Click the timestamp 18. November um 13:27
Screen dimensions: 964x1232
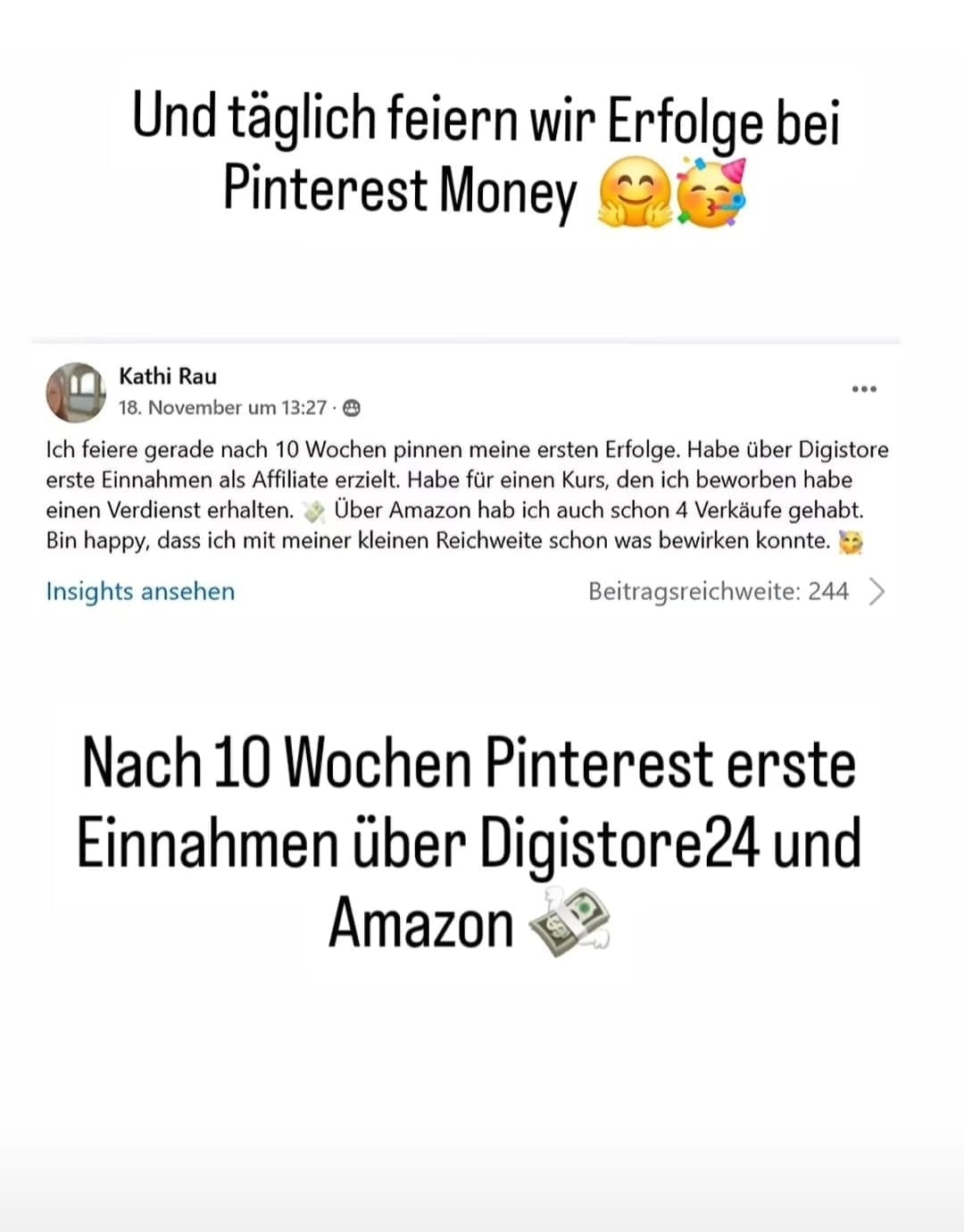point(221,408)
